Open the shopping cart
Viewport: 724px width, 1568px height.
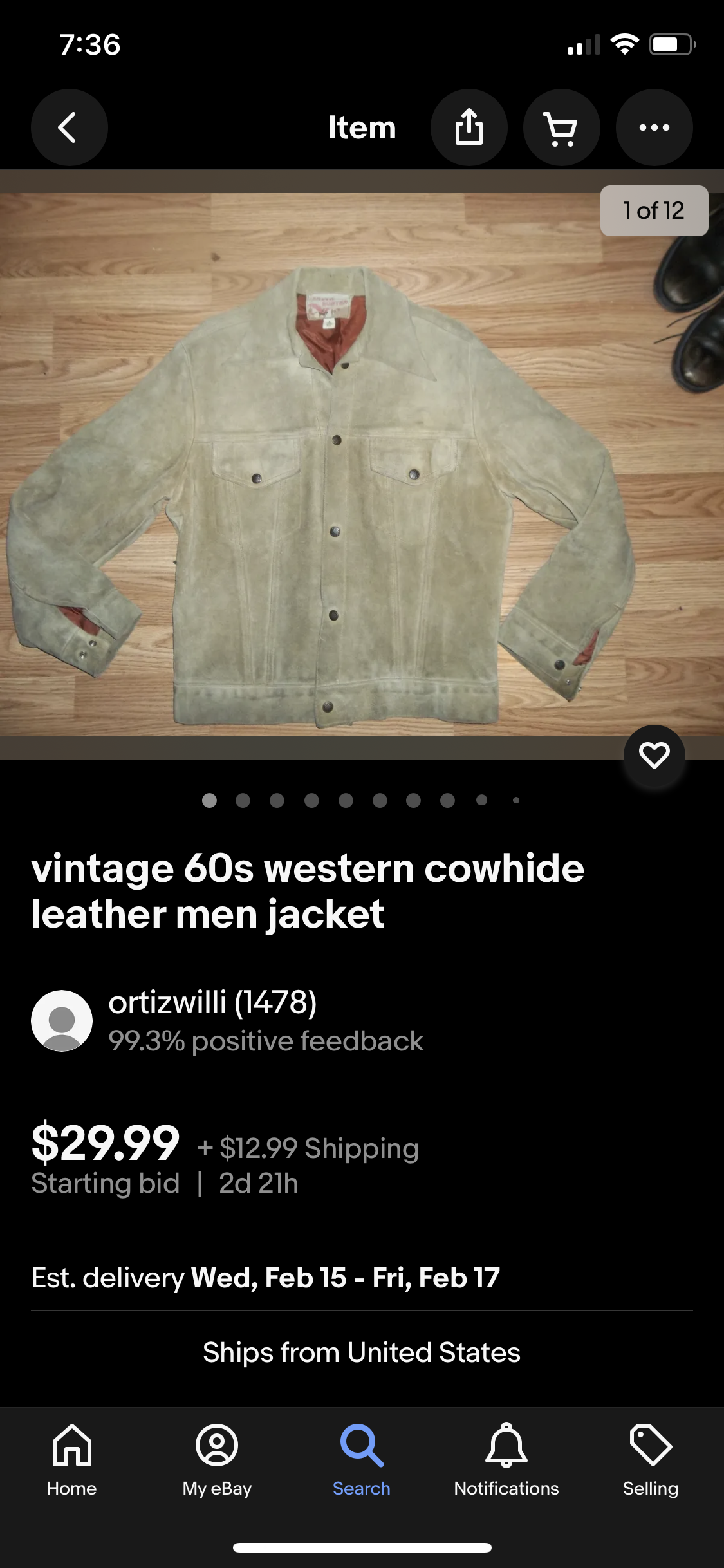[x=561, y=127]
